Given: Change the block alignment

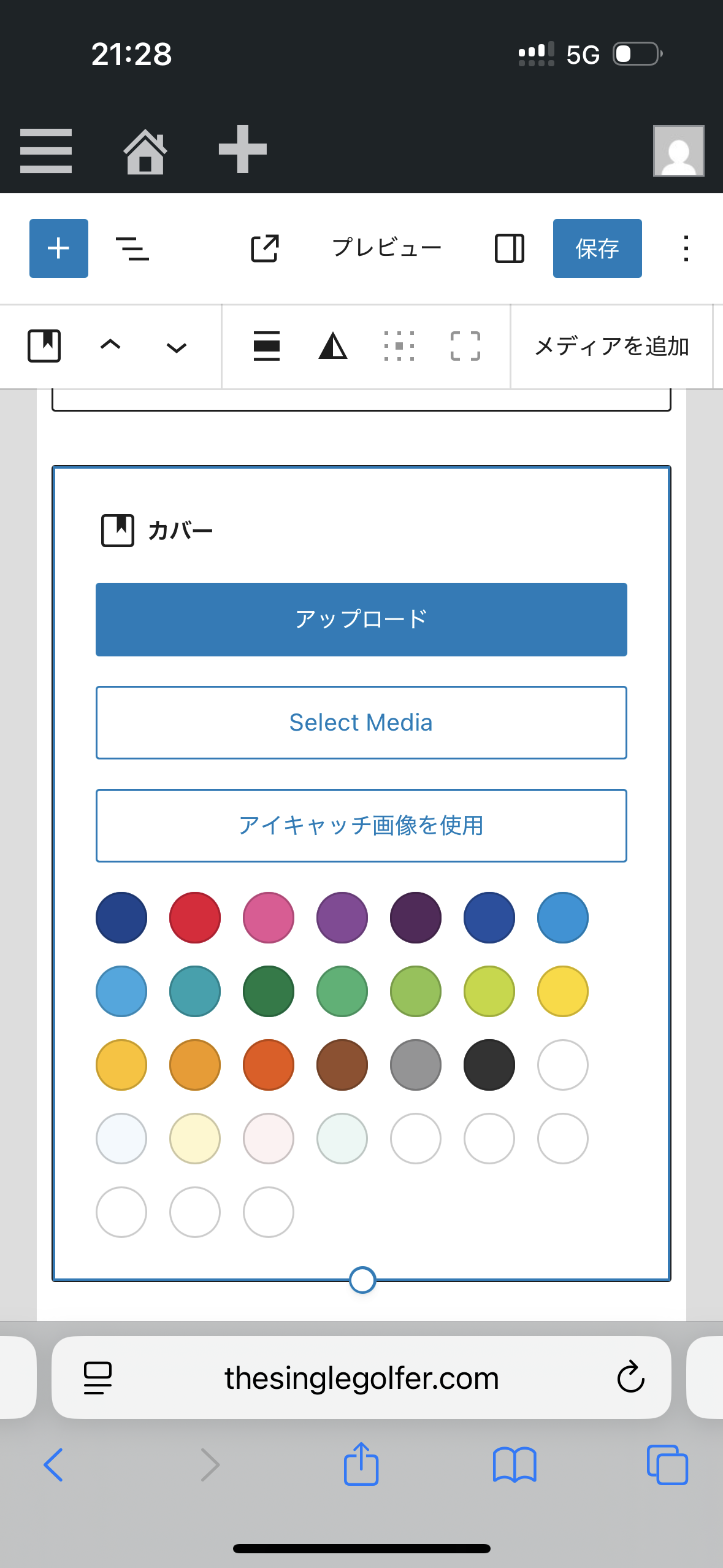Looking at the screenshot, I should tap(267, 346).
